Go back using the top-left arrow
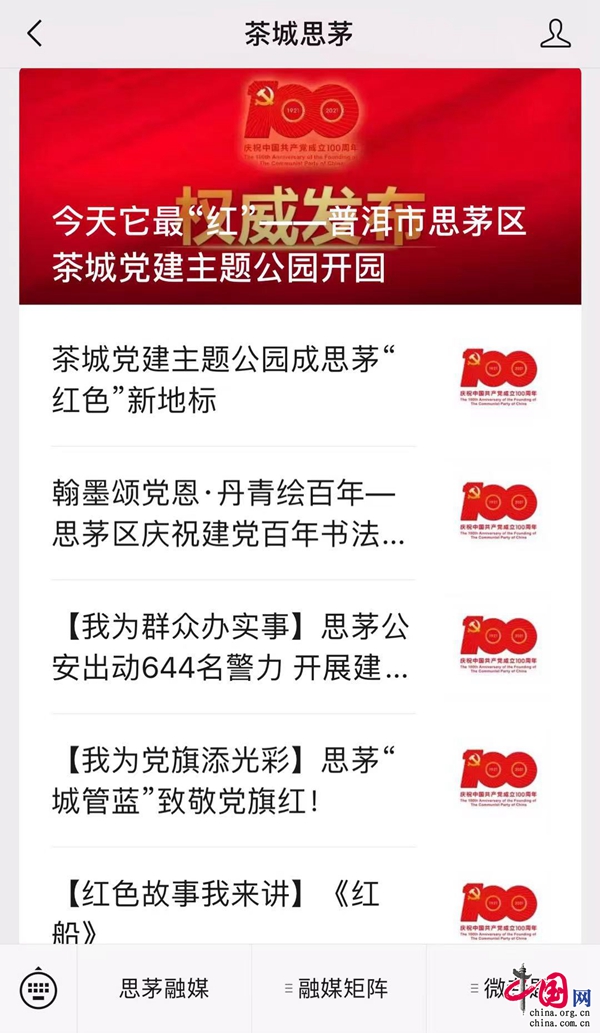The image size is (600, 1033). click(35, 34)
